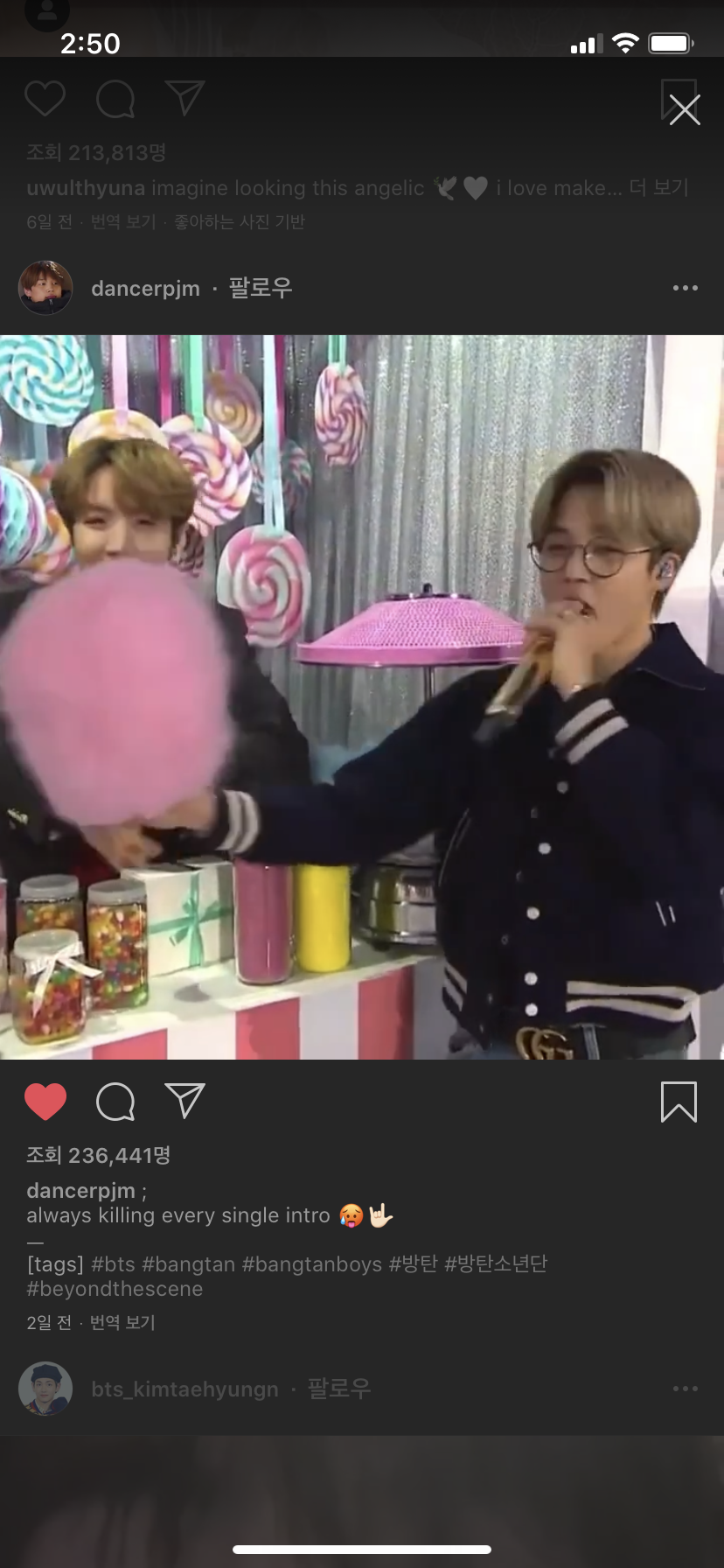Tap the #bangtanboys hashtag
724x1568 pixels.
311,1264
